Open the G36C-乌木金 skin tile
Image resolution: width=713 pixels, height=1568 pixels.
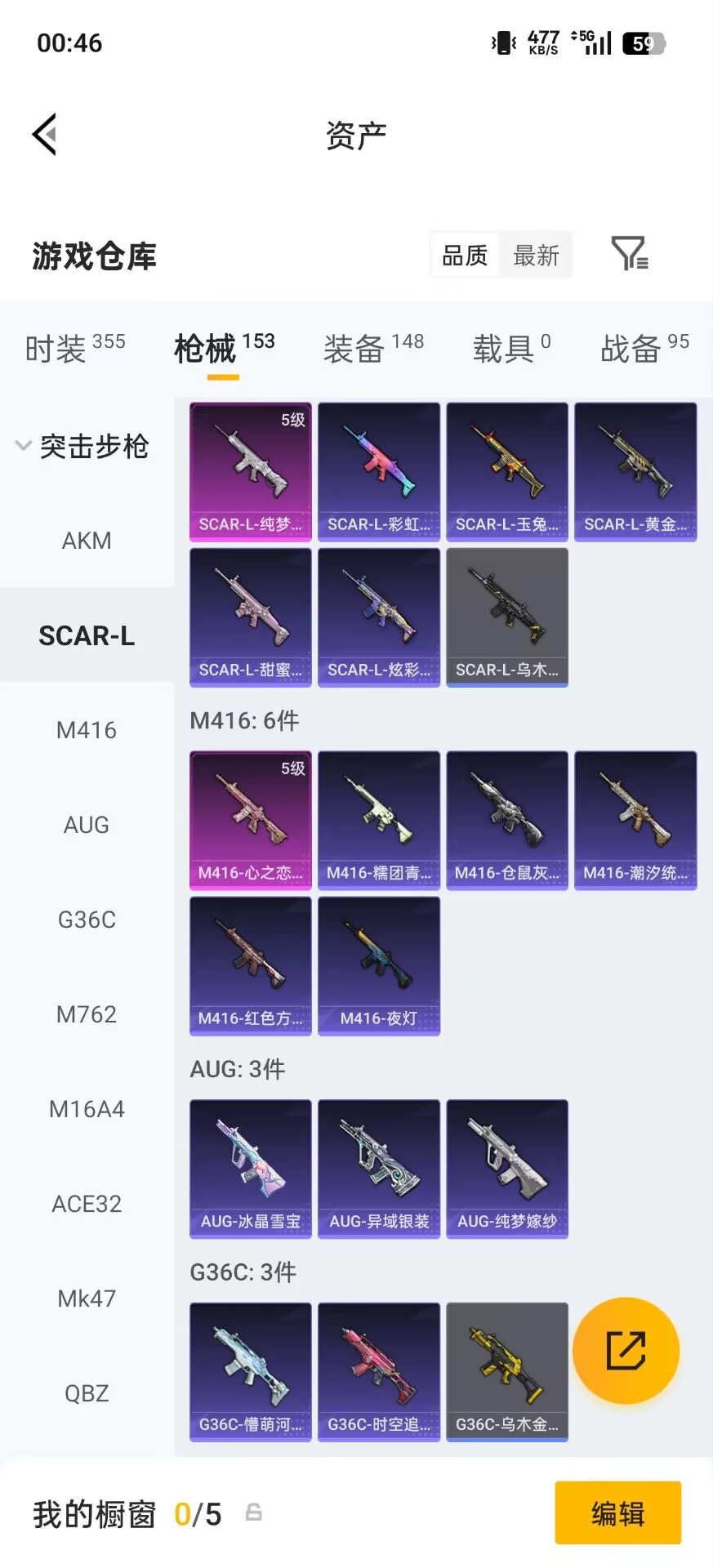(507, 1371)
